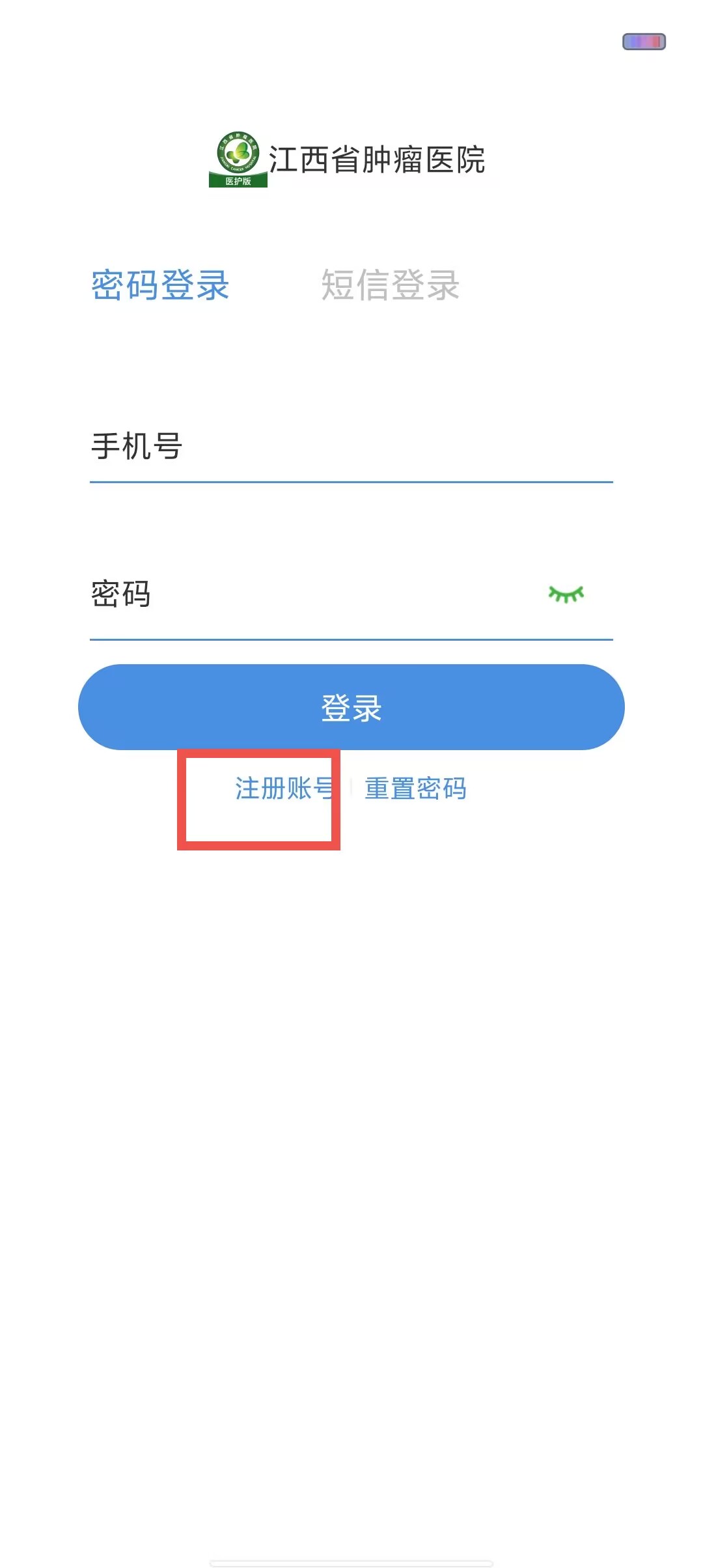The width and height of the screenshot is (703, 1568).
Task: Open the 注册账号 link
Action: 285,789
